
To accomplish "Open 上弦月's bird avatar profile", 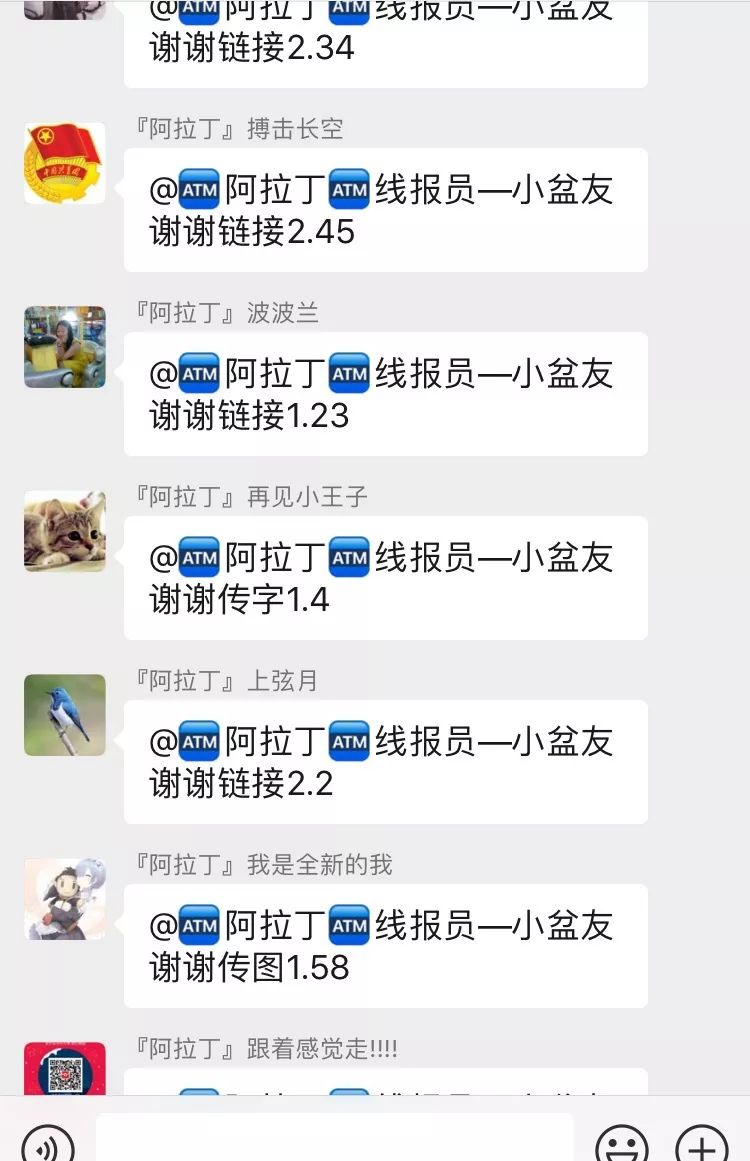I will click(x=65, y=715).
